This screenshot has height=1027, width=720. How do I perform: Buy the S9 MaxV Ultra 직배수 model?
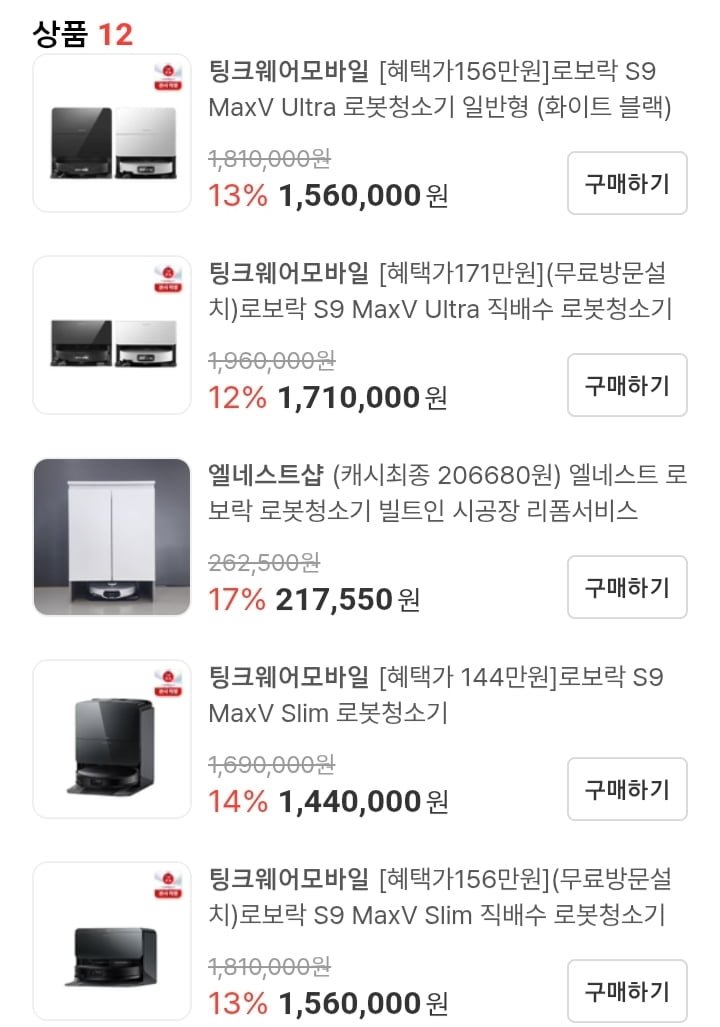627,385
